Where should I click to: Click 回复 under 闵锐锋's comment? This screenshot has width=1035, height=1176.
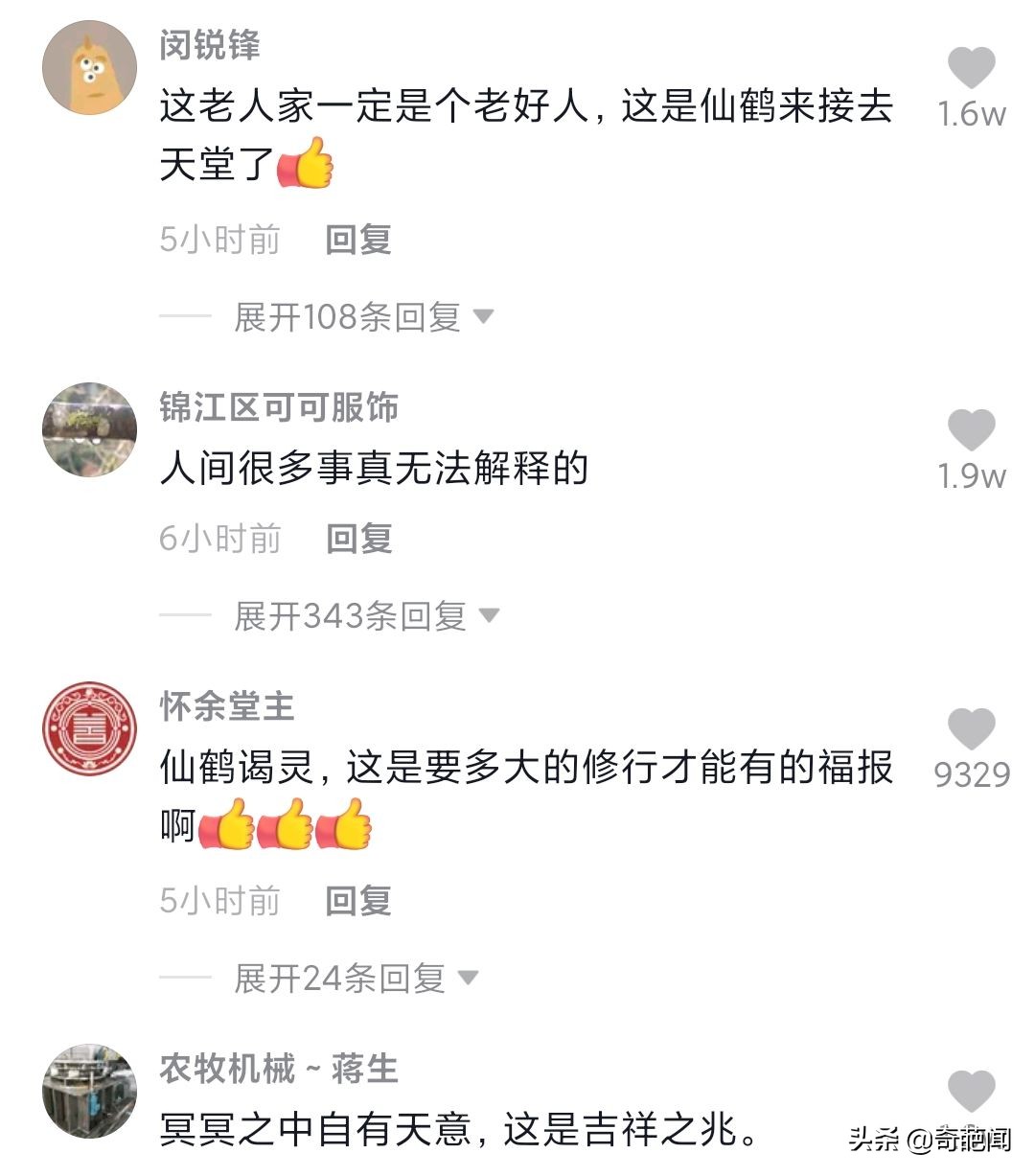(357, 240)
